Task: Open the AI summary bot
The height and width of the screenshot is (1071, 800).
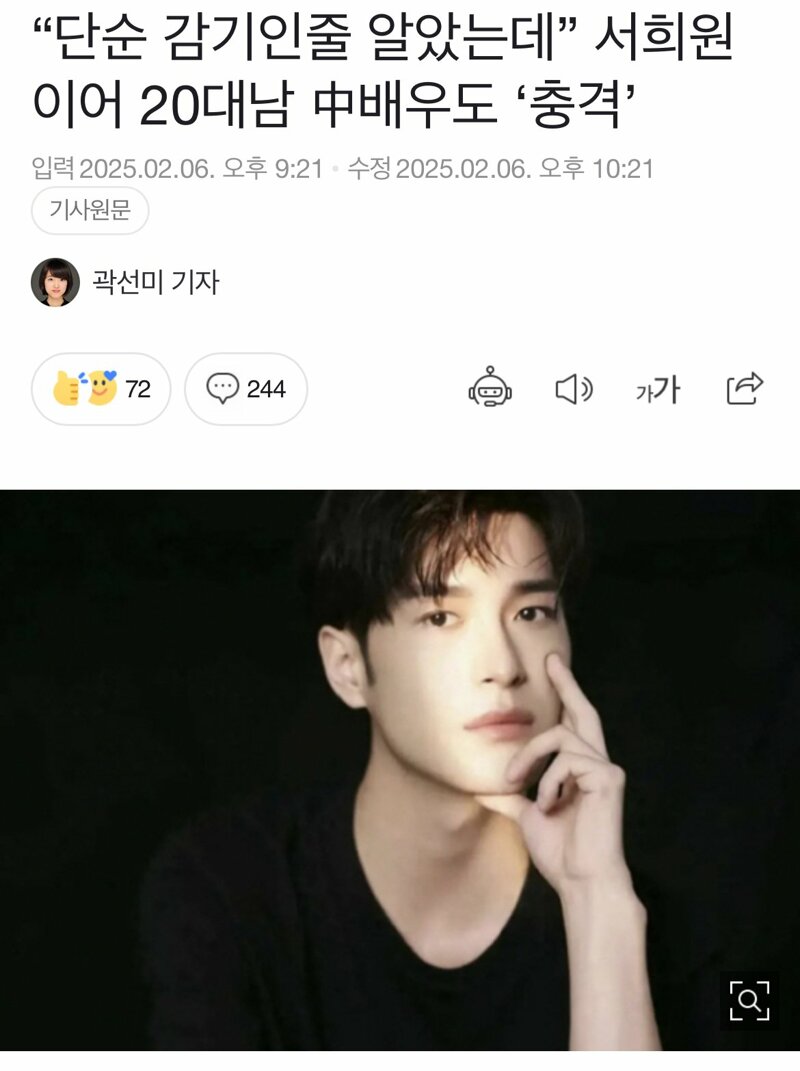Action: point(489,389)
